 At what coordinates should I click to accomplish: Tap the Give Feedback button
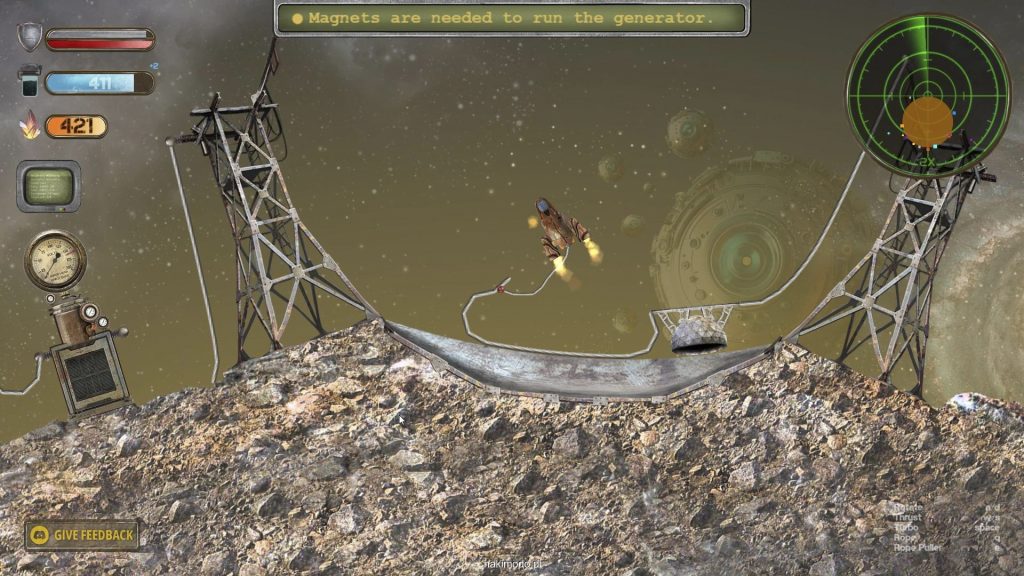[x=82, y=535]
